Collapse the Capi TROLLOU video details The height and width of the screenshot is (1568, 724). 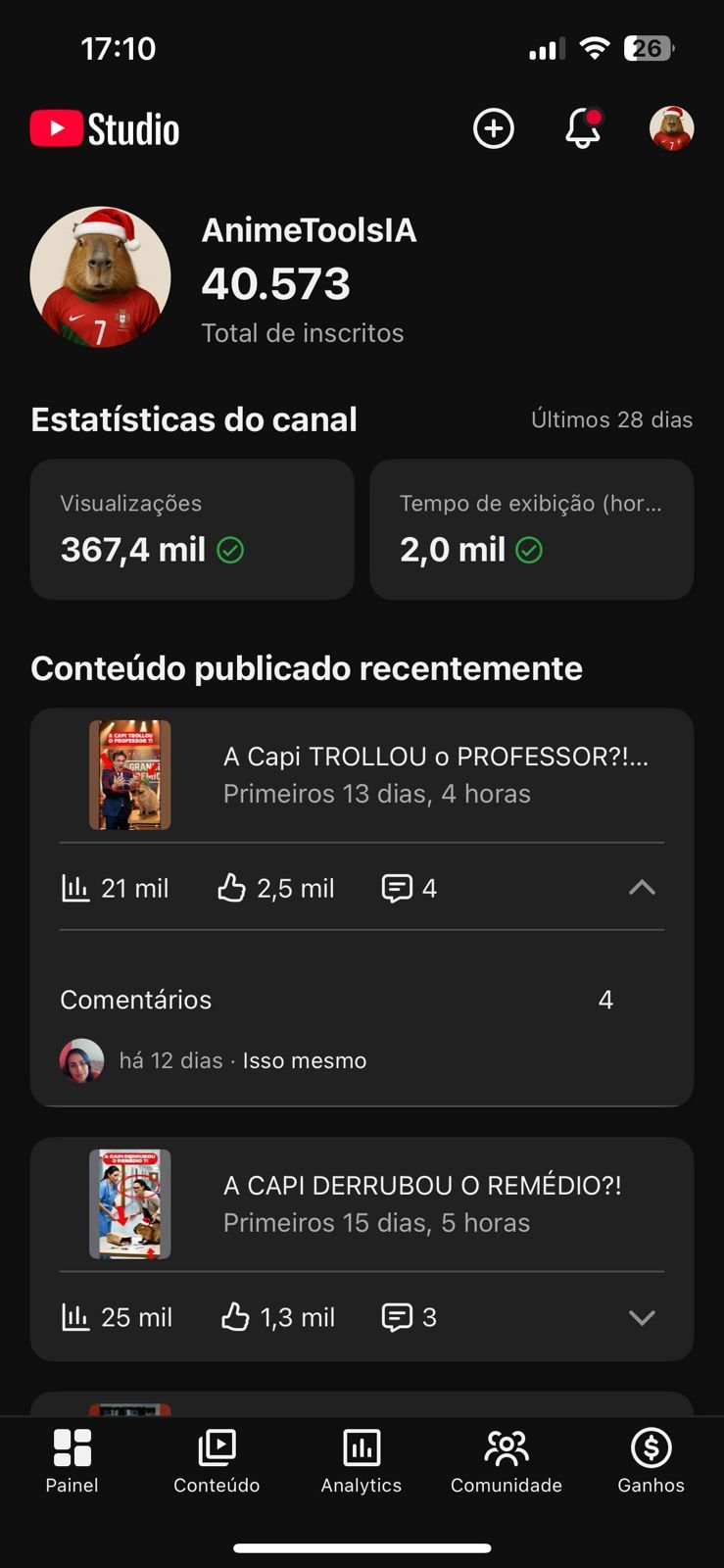(642, 888)
